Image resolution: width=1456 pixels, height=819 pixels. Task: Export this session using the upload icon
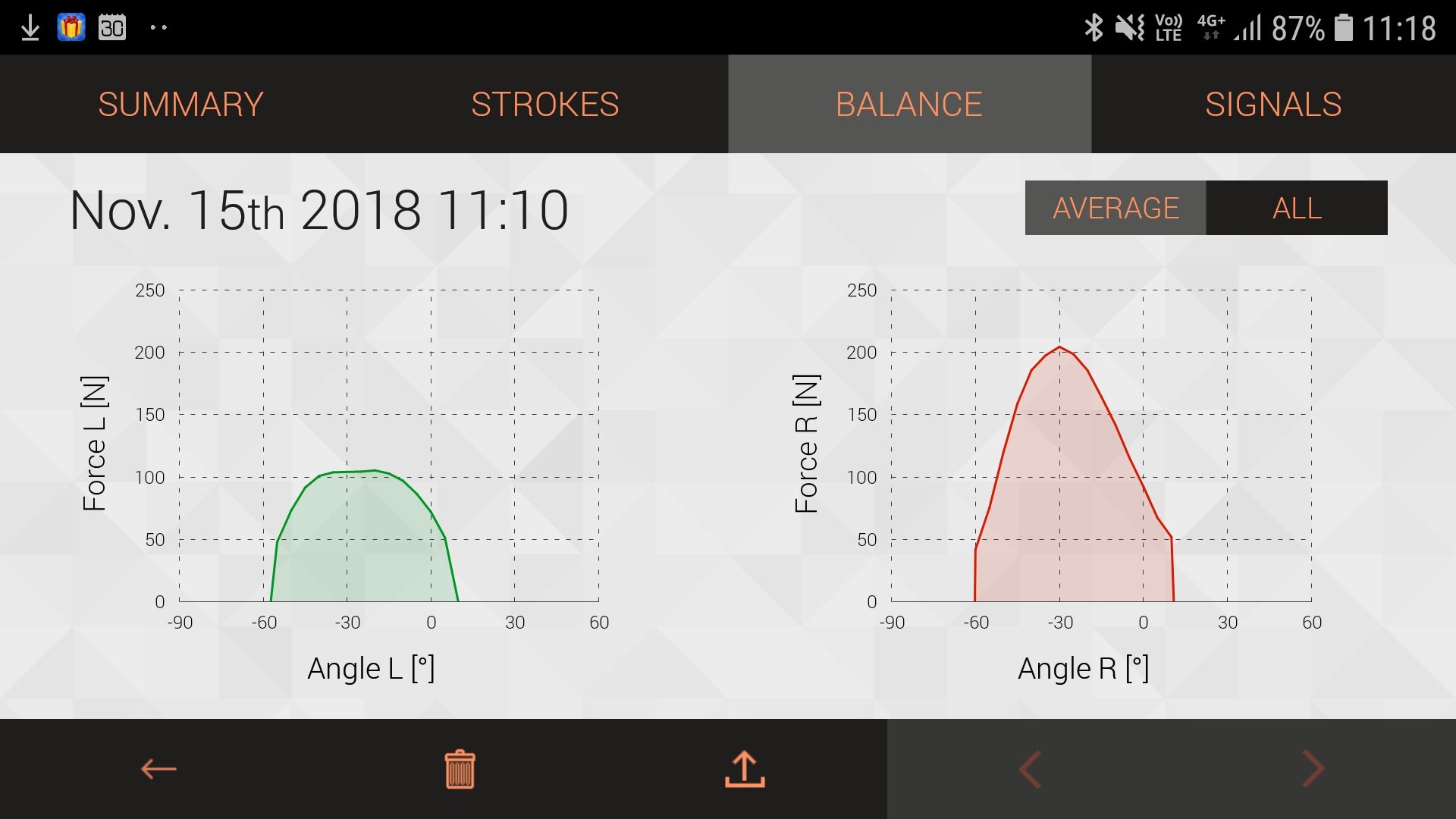click(x=745, y=769)
